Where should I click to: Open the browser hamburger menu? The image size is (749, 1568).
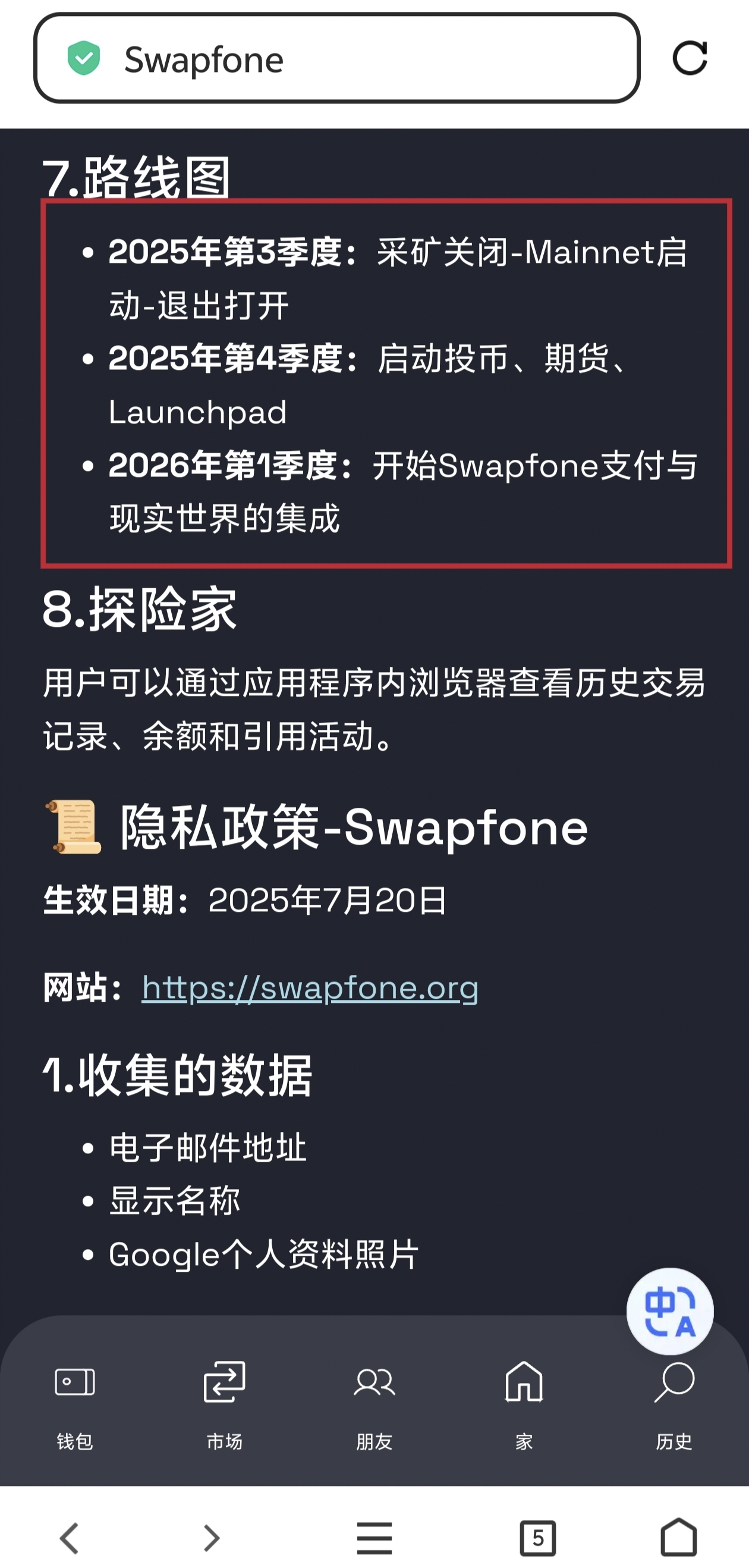pos(374,1538)
